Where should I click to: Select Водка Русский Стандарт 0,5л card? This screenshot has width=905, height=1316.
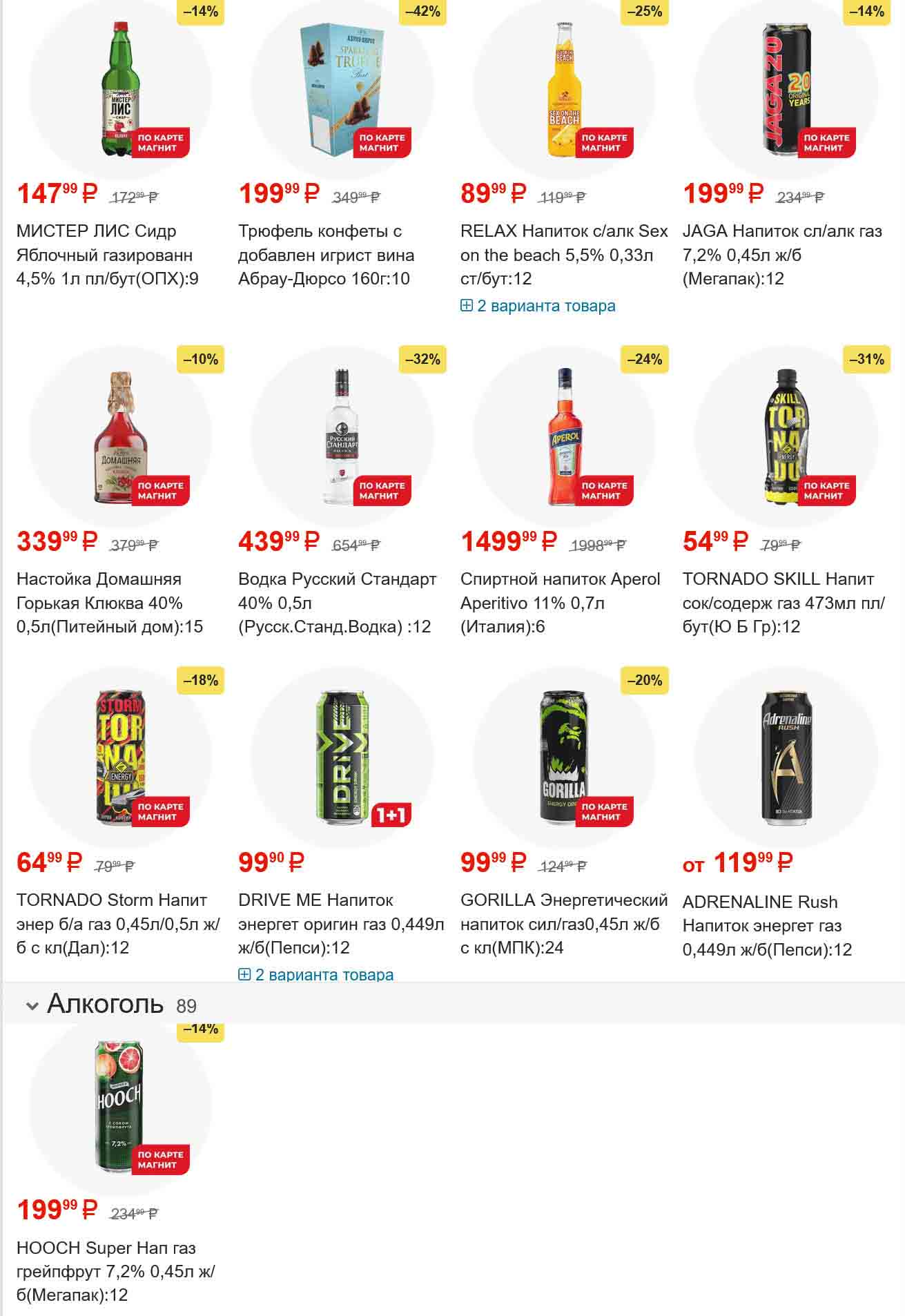coord(337,603)
